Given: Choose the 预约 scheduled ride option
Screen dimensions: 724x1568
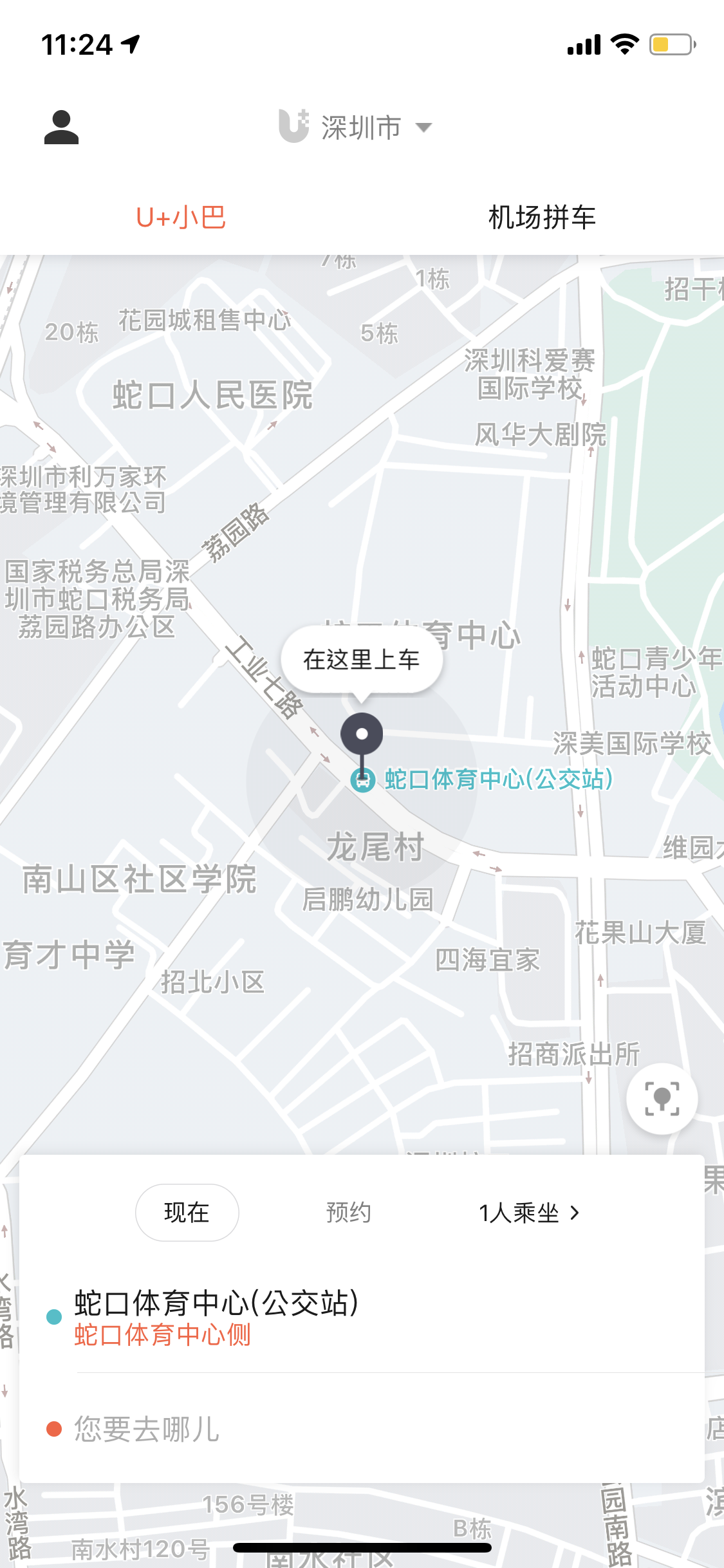Looking at the screenshot, I should (348, 1213).
